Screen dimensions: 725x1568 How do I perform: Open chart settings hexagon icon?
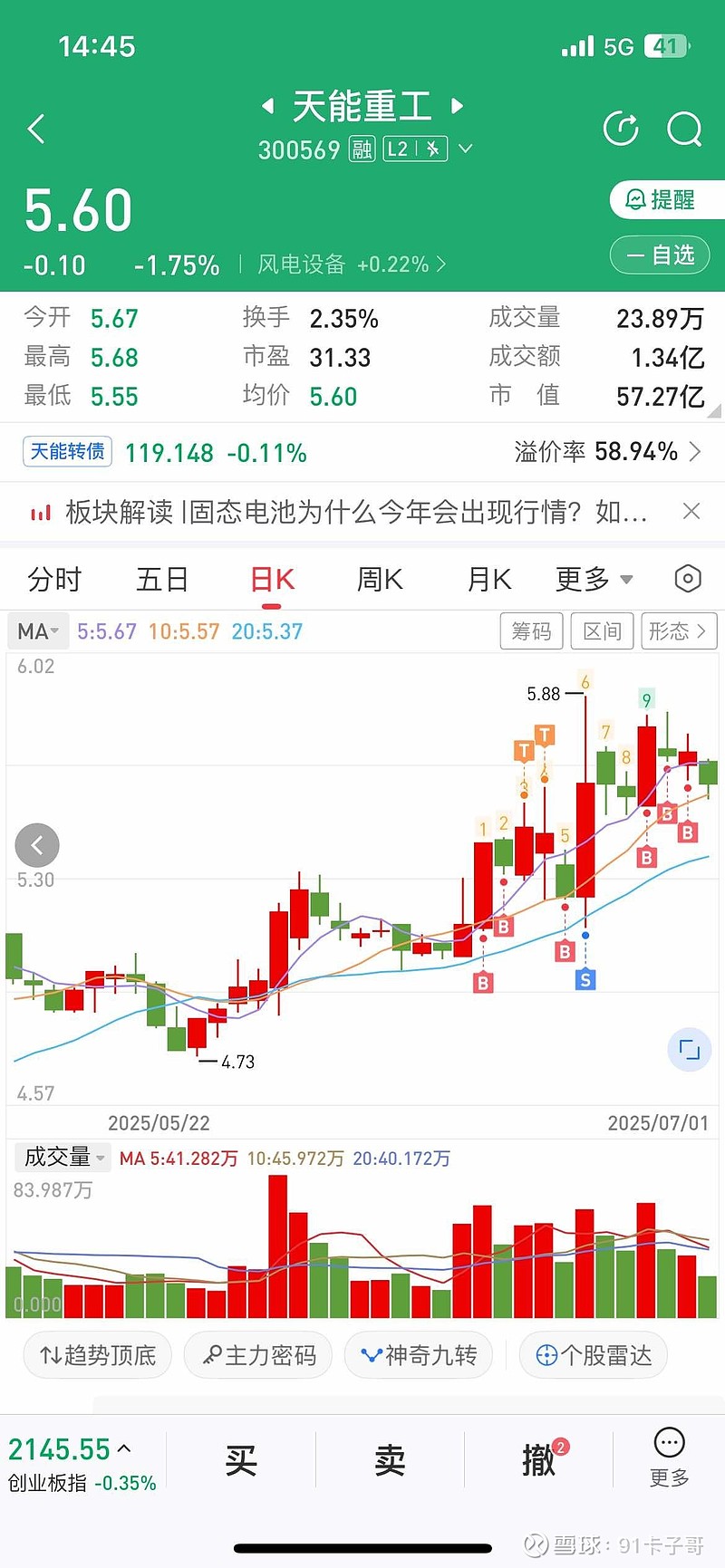(688, 579)
